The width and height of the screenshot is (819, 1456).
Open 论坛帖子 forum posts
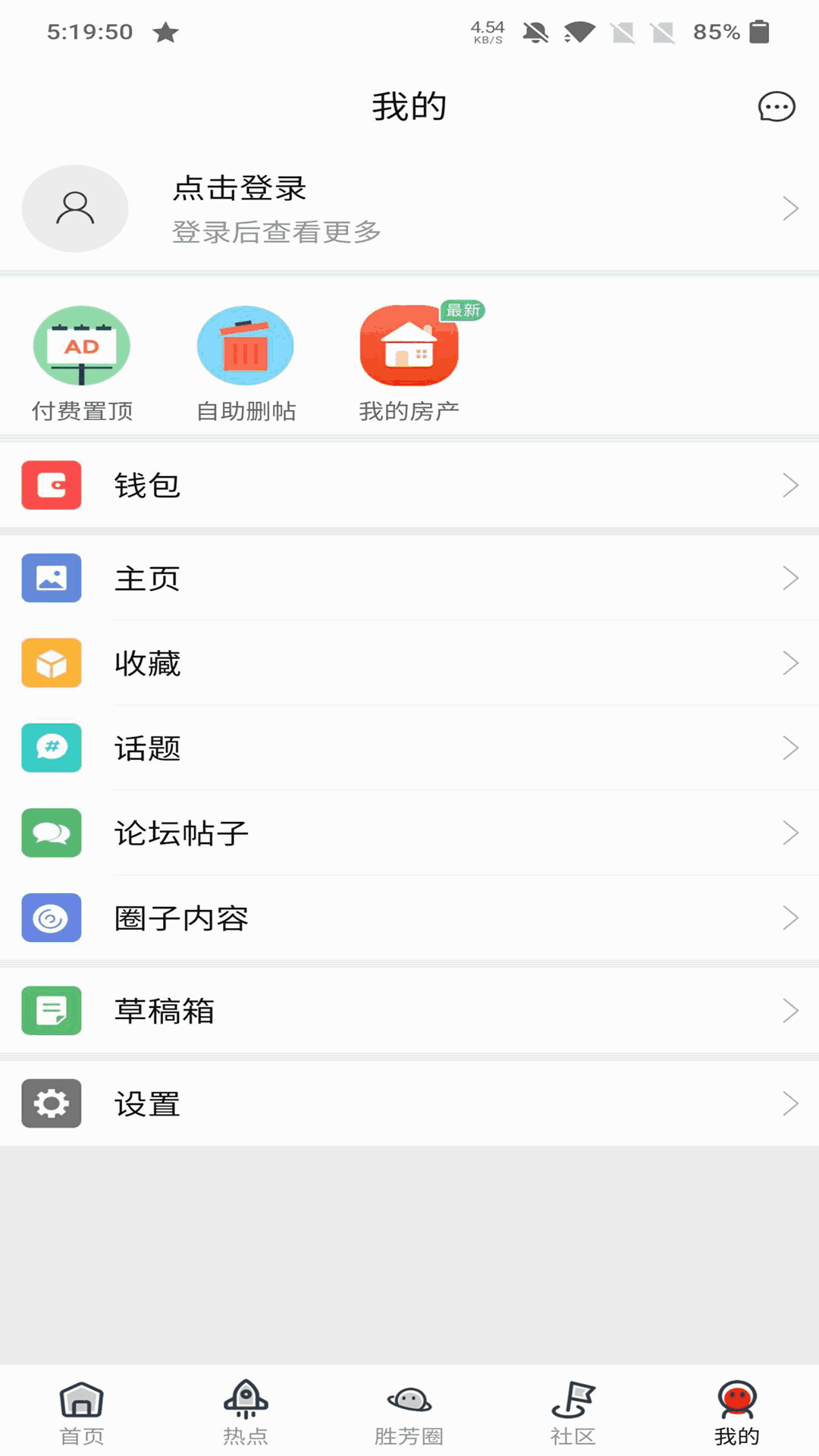409,833
